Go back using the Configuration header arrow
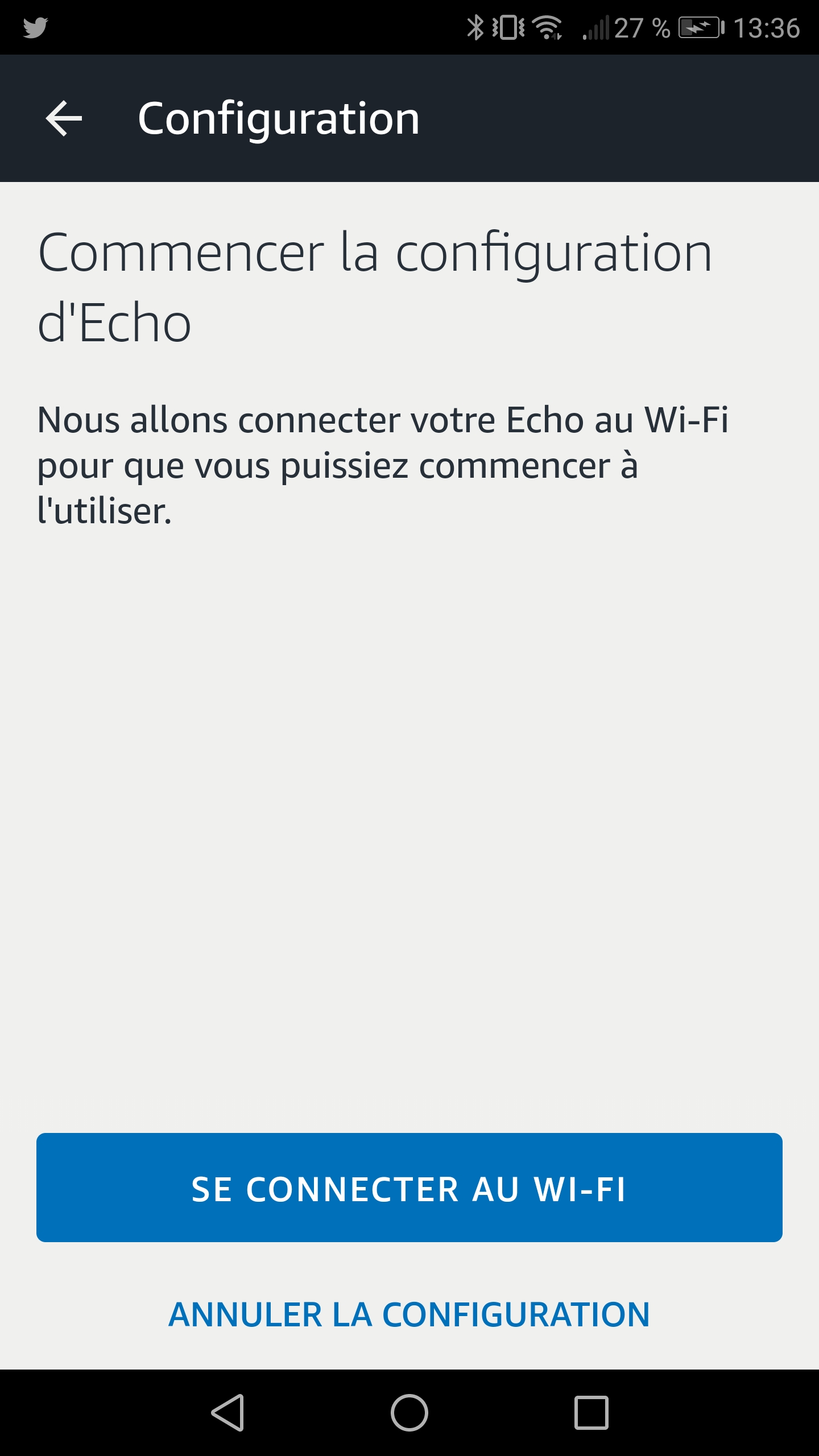Viewport: 819px width, 1456px height. point(64,118)
